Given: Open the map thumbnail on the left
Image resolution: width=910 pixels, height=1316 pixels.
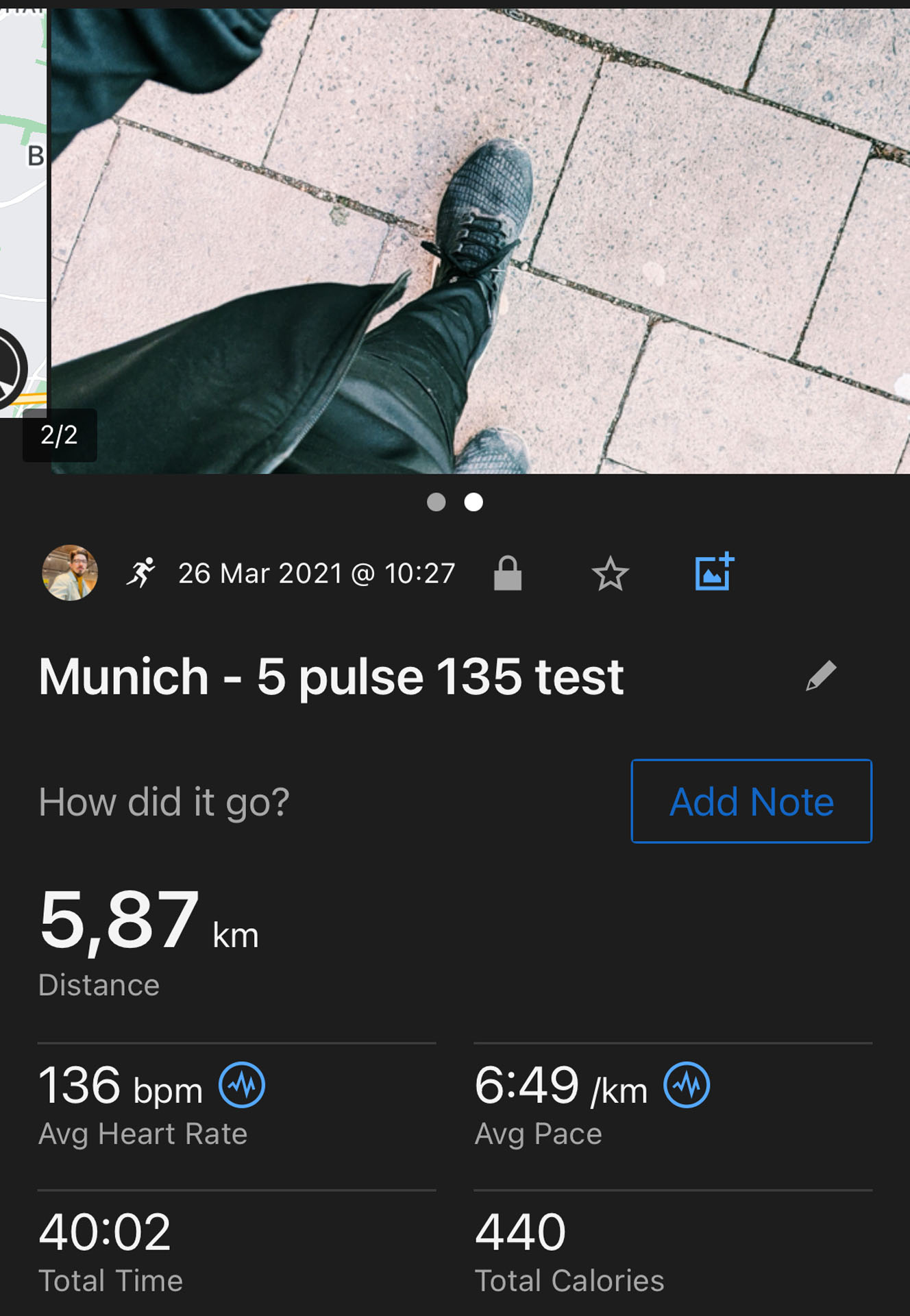Looking at the screenshot, I should (24, 206).
